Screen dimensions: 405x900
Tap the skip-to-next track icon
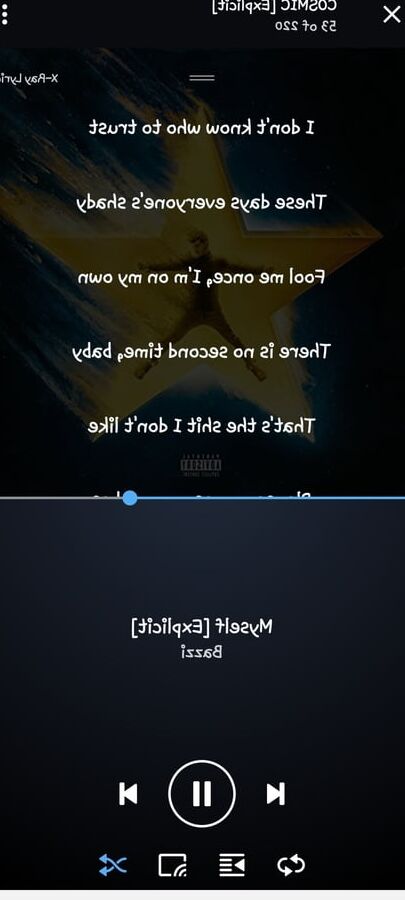[276, 794]
